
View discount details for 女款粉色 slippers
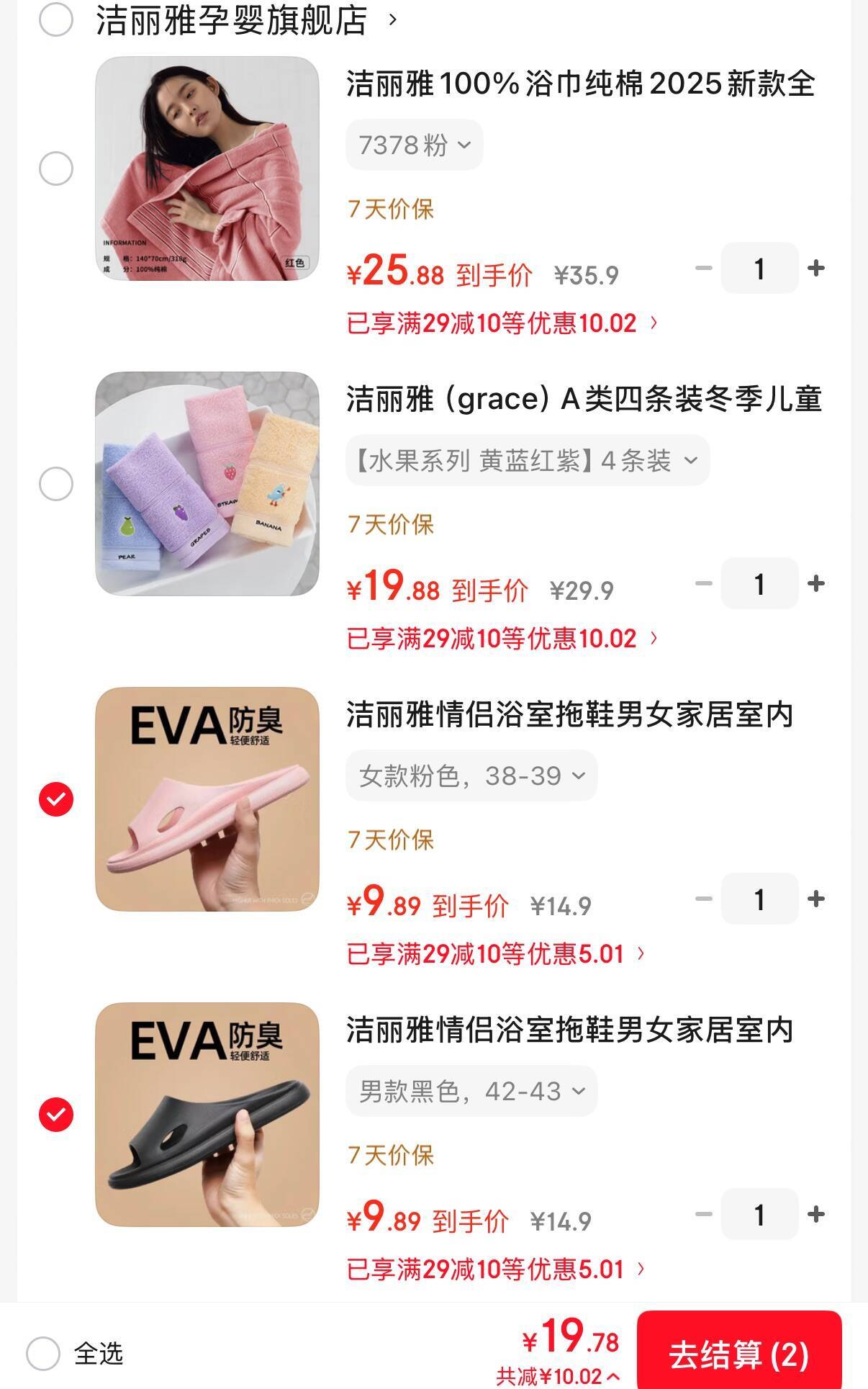pos(495,954)
